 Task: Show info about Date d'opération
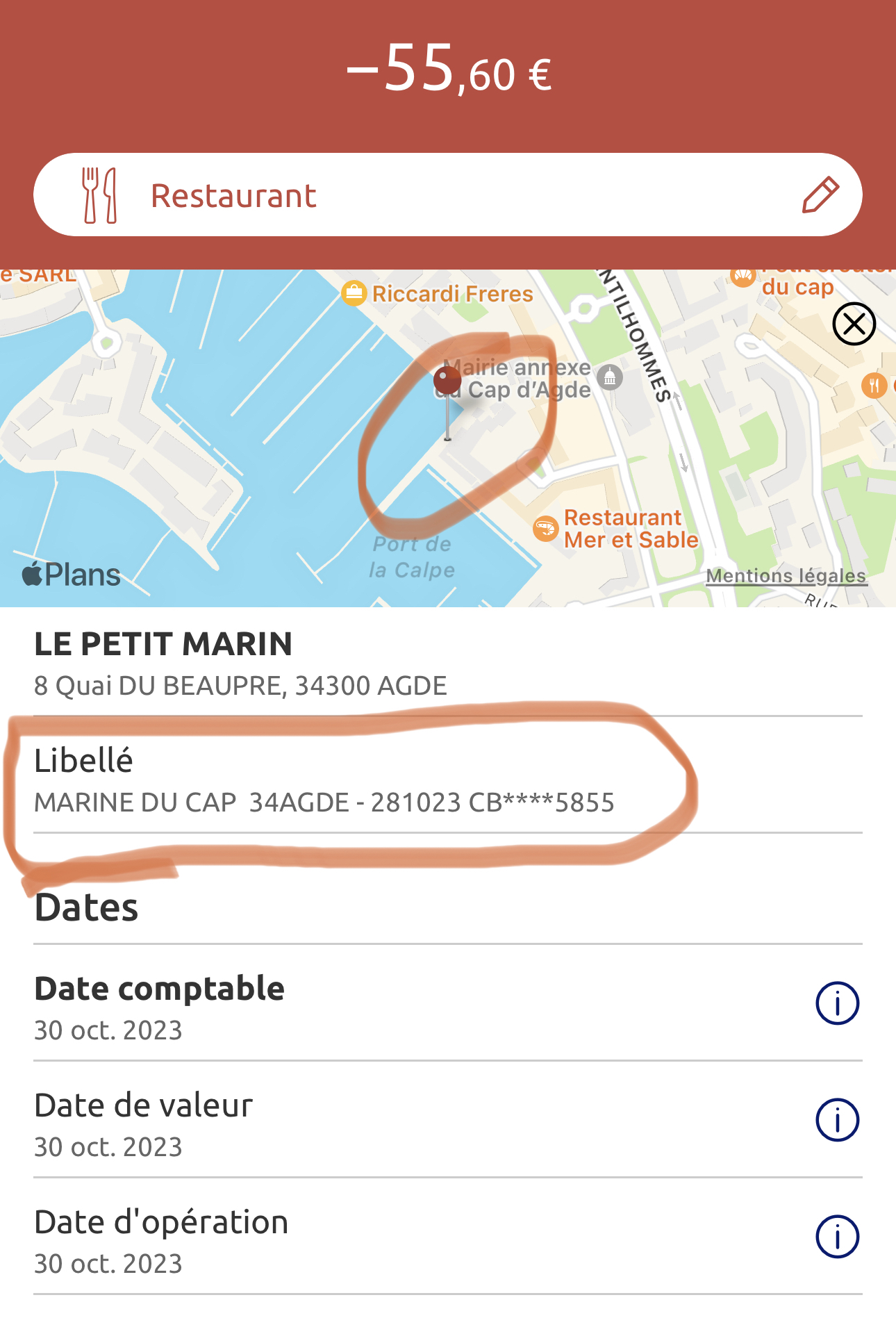tap(837, 1237)
